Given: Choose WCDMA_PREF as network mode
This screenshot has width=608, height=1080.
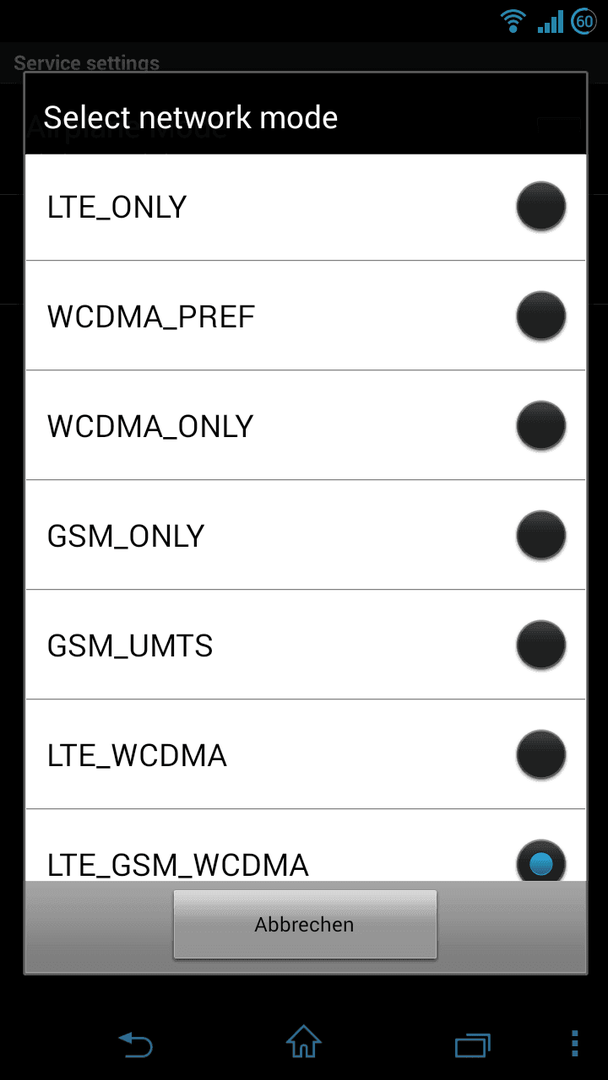Looking at the screenshot, I should coord(305,315).
